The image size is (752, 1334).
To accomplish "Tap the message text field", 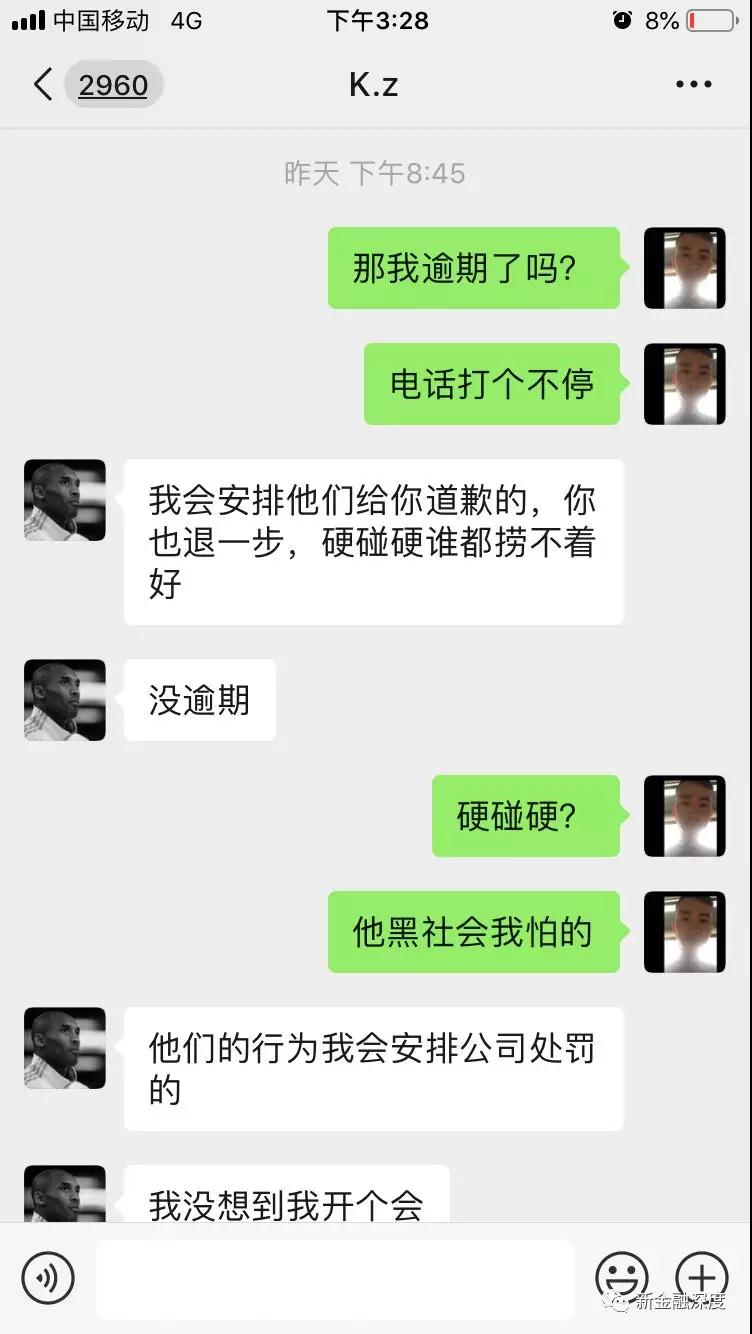I will click(335, 1278).
